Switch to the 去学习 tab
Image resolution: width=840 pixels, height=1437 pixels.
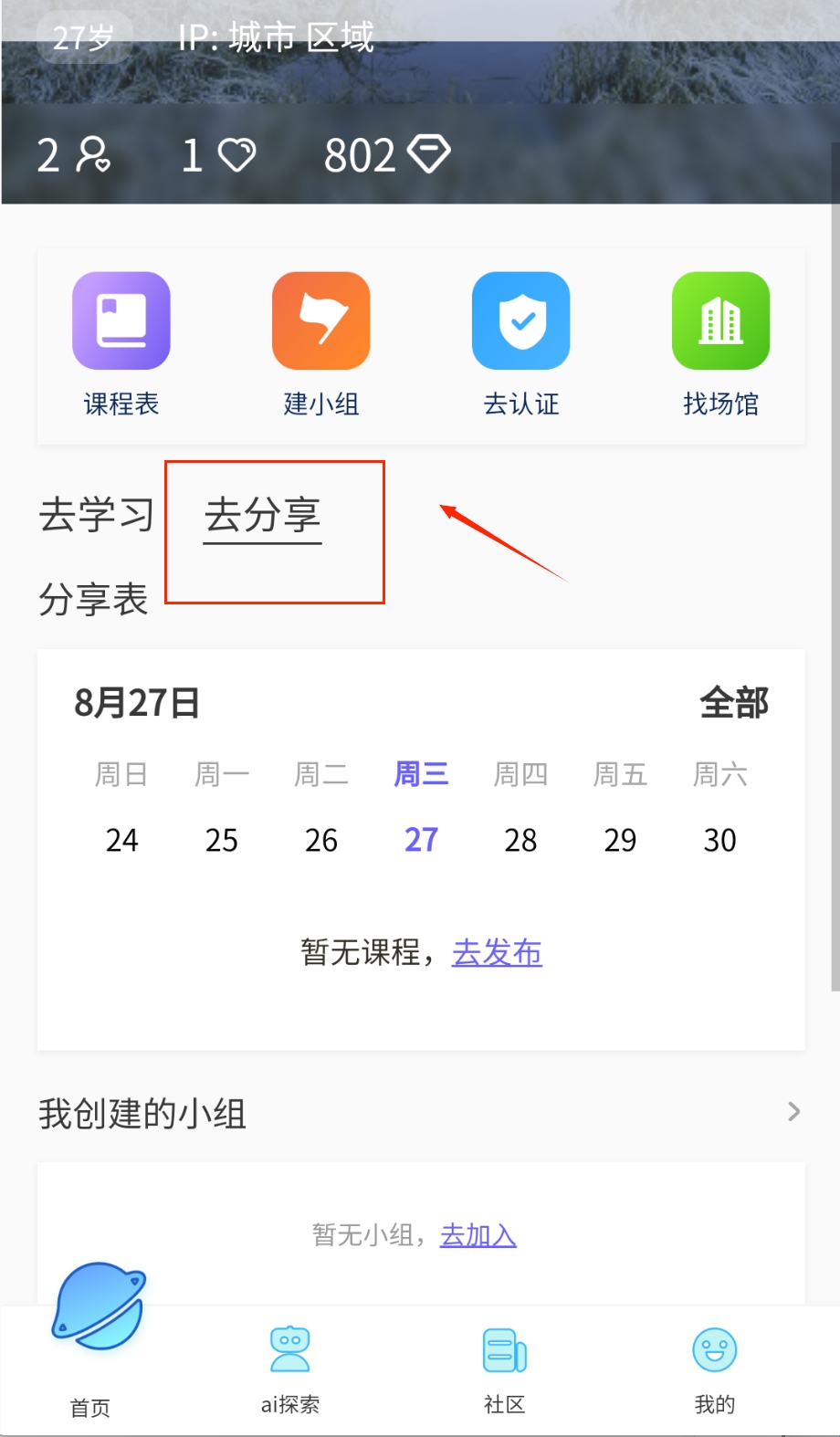click(97, 515)
